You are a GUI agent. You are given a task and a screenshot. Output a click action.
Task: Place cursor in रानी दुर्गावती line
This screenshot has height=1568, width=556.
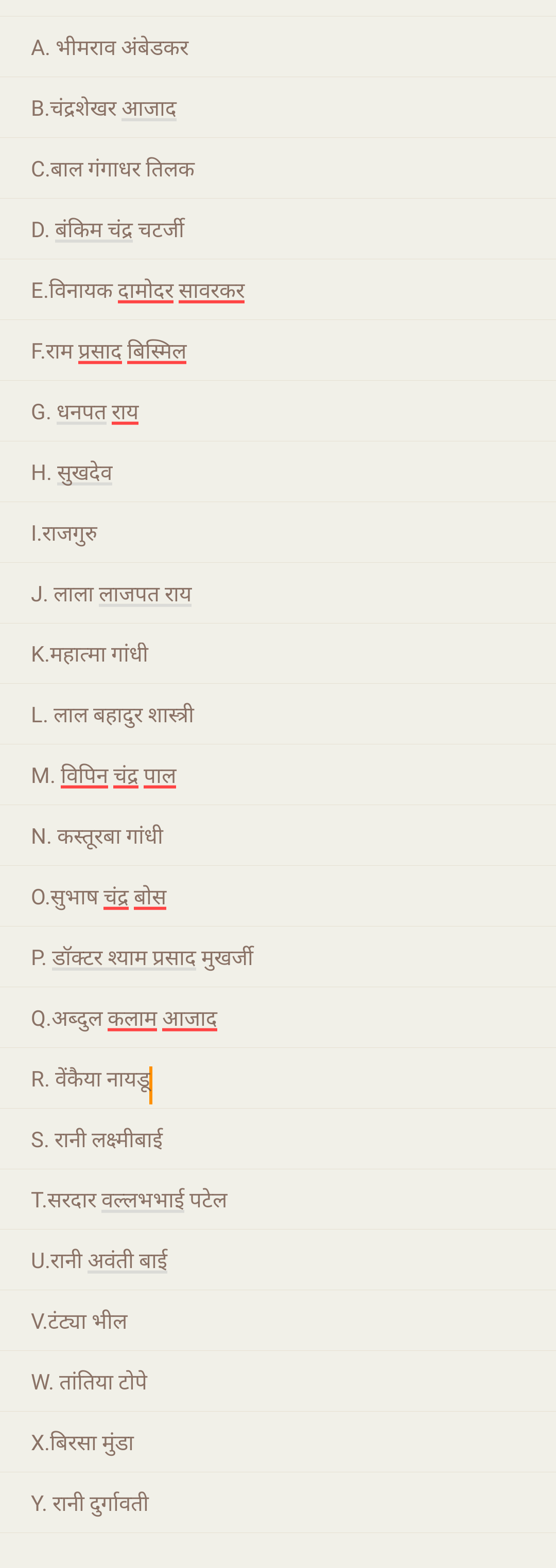pos(90,1504)
